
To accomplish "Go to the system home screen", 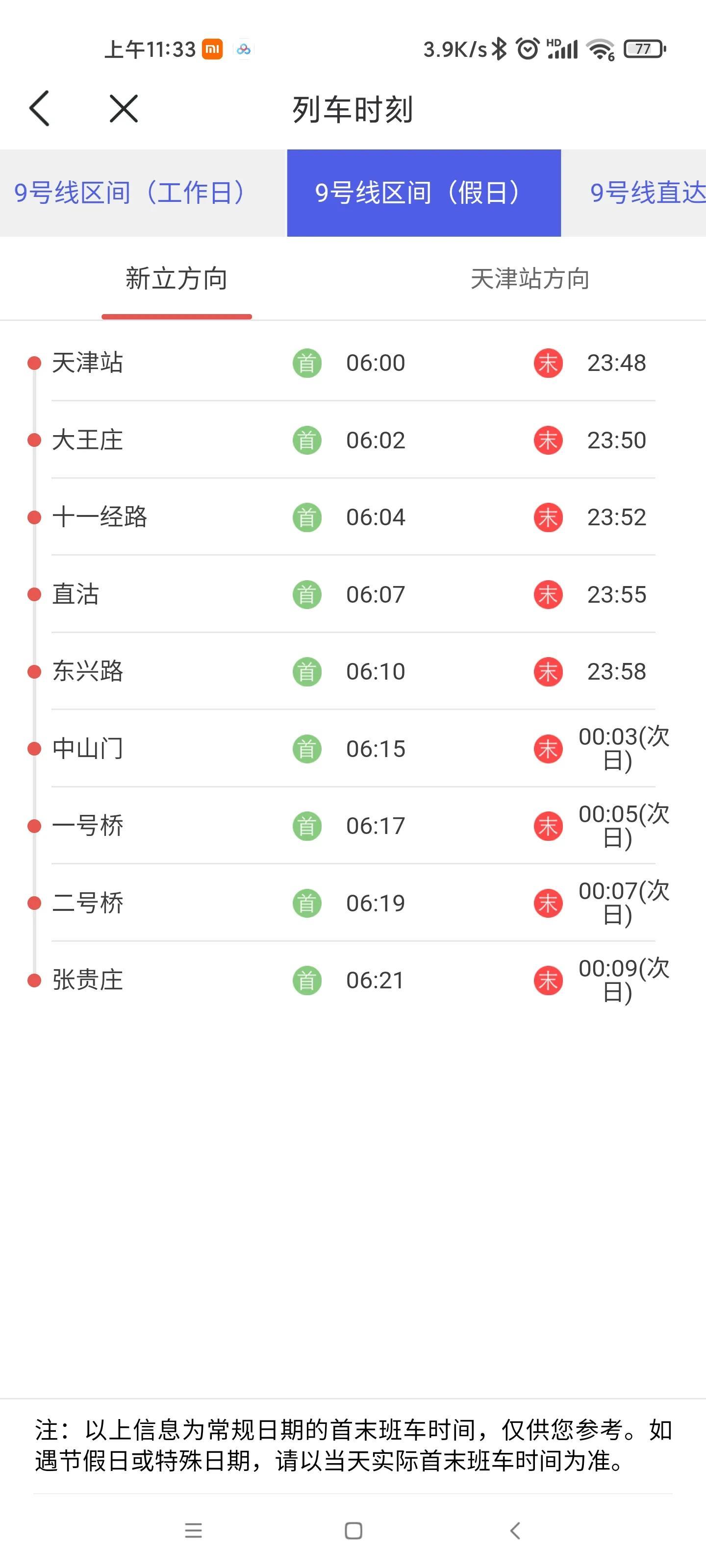I will click(353, 1530).
